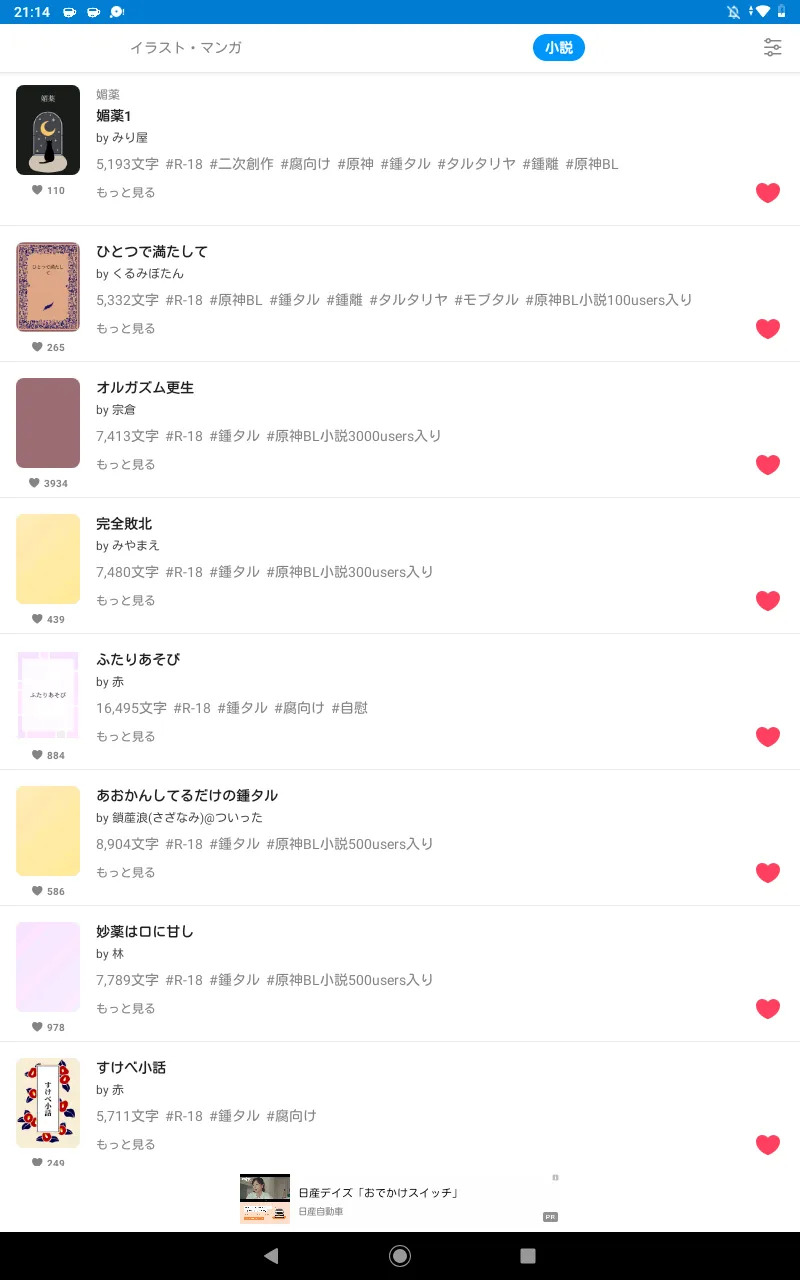The height and width of the screenshot is (1280, 800).
Task: Tap the heart for ひとつで満たして
Action: (768, 329)
